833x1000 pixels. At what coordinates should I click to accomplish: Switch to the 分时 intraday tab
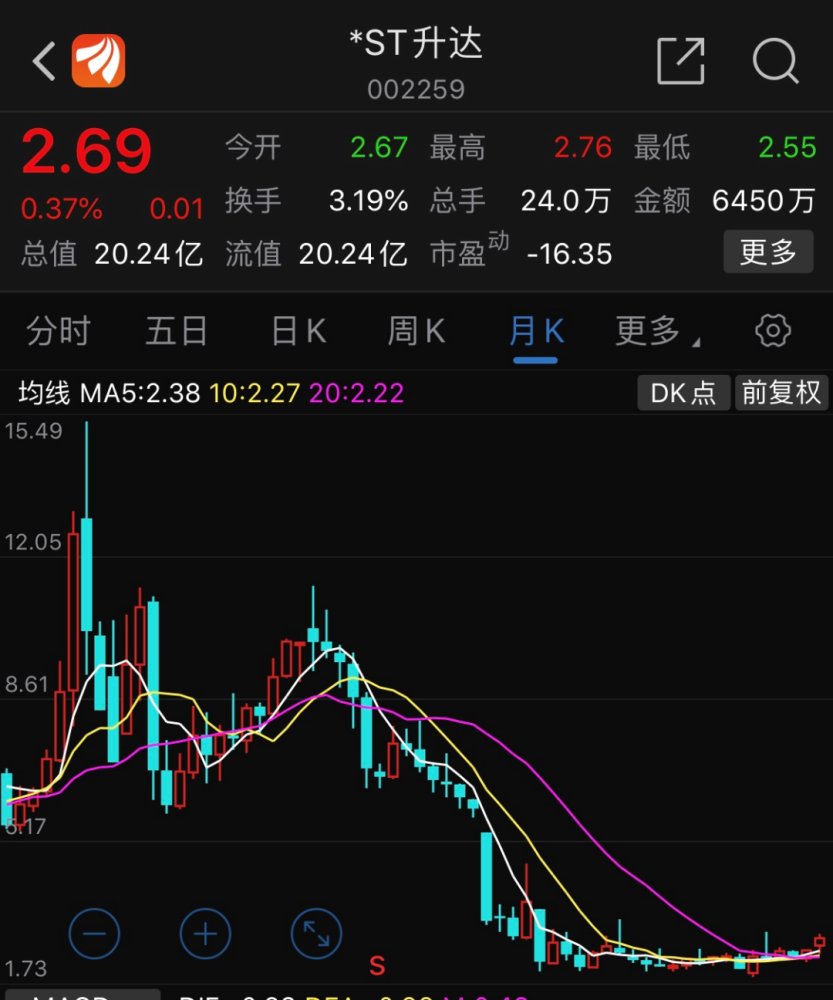coord(57,331)
